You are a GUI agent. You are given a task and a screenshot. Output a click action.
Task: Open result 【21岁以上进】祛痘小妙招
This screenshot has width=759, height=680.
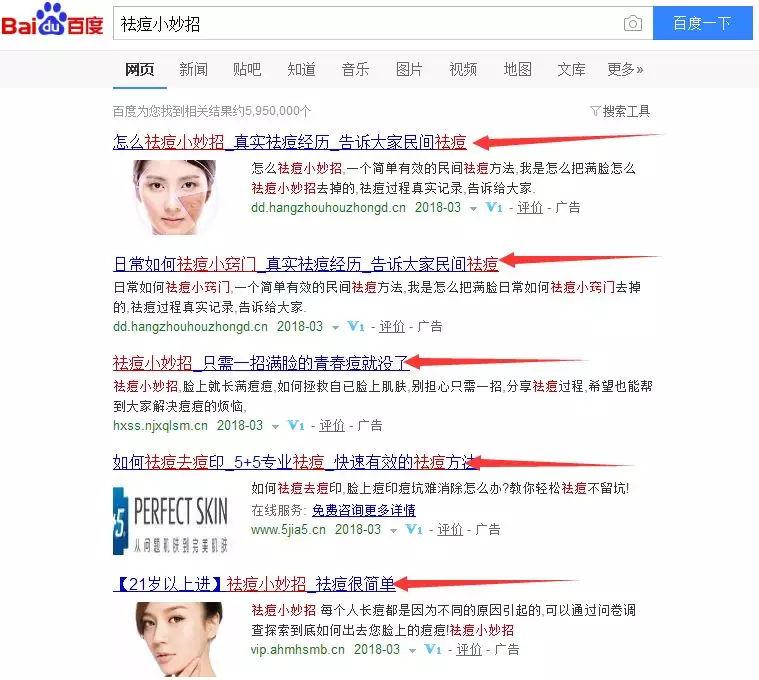point(254,583)
